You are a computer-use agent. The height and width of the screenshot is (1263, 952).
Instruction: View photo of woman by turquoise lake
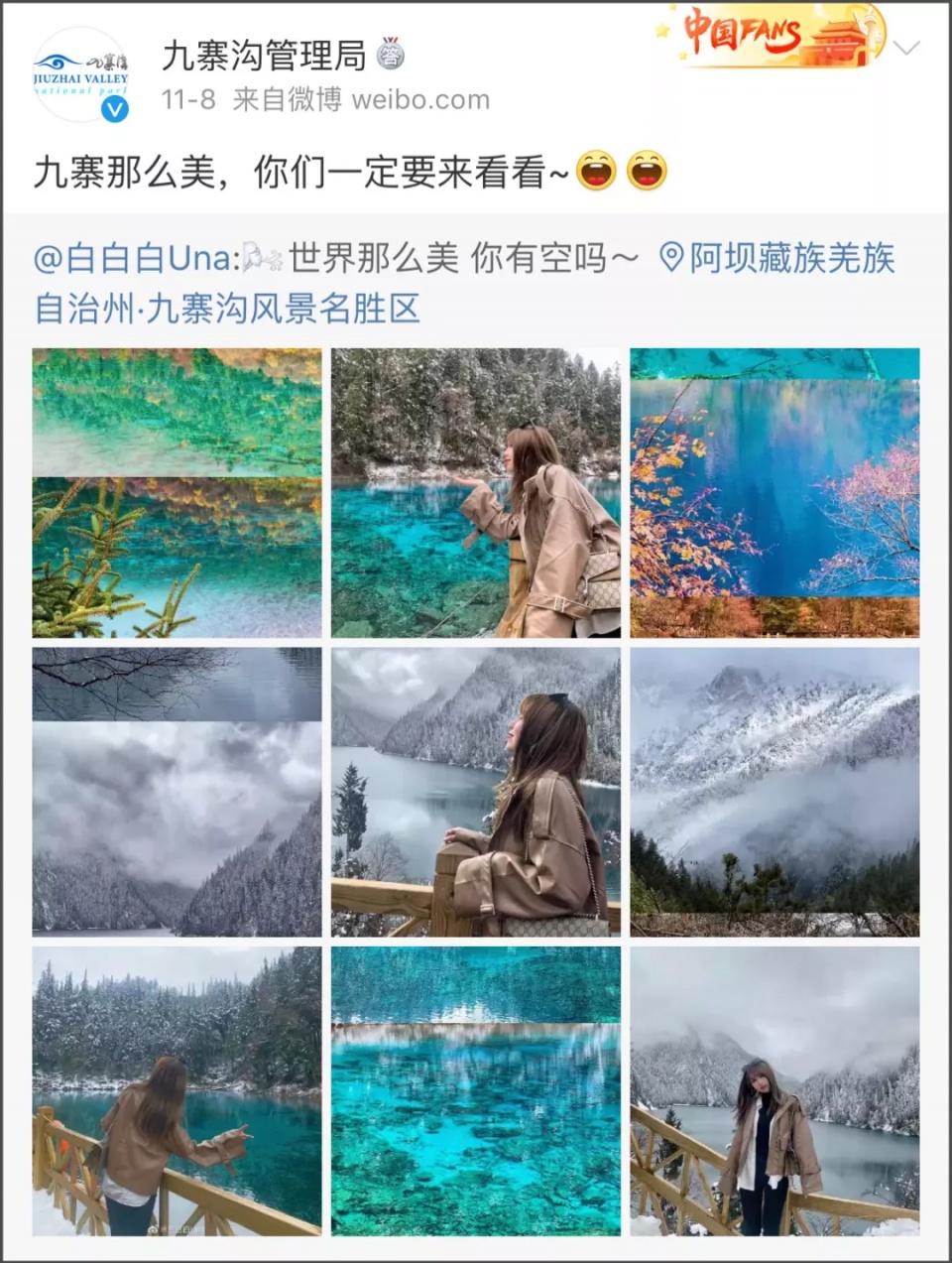[x=476, y=493]
